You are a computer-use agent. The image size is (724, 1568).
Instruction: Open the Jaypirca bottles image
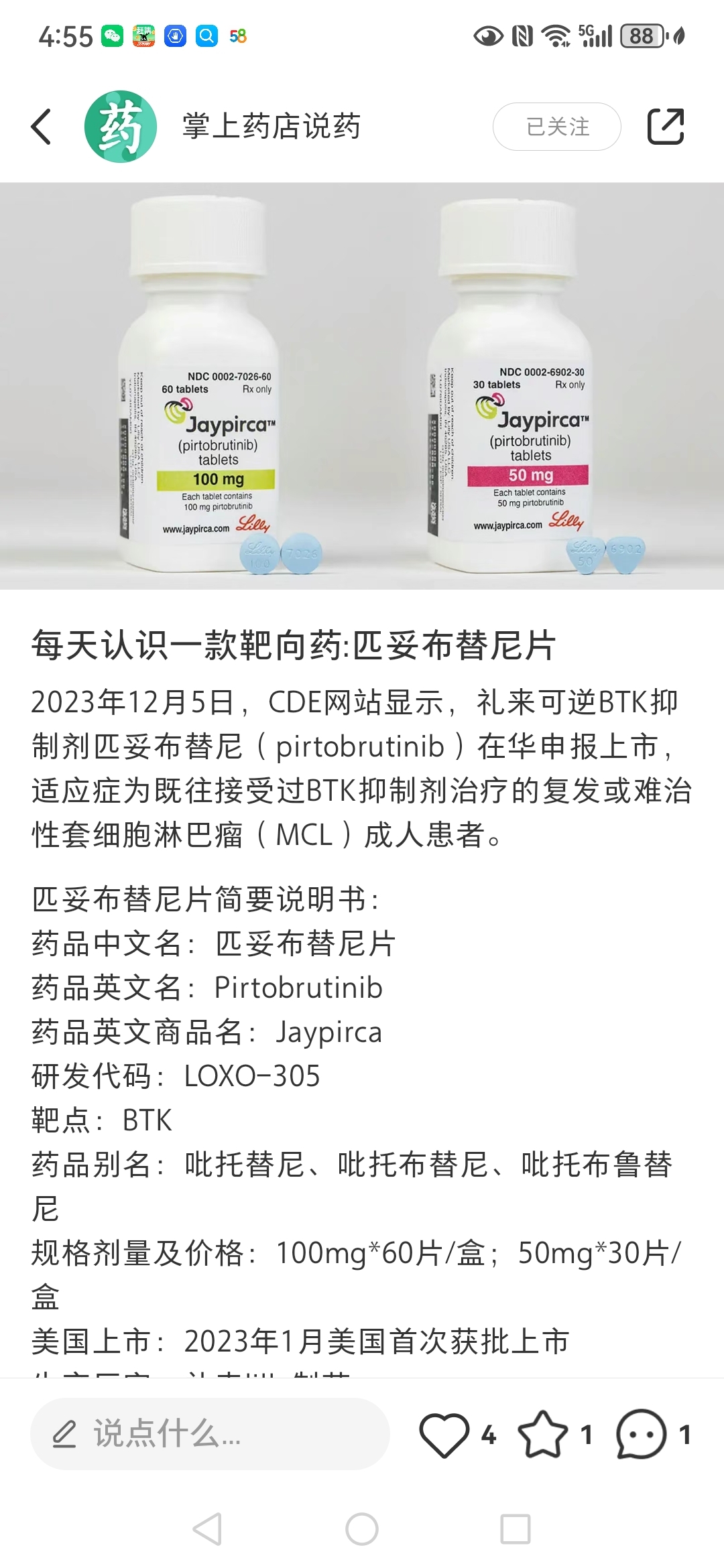click(362, 386)
